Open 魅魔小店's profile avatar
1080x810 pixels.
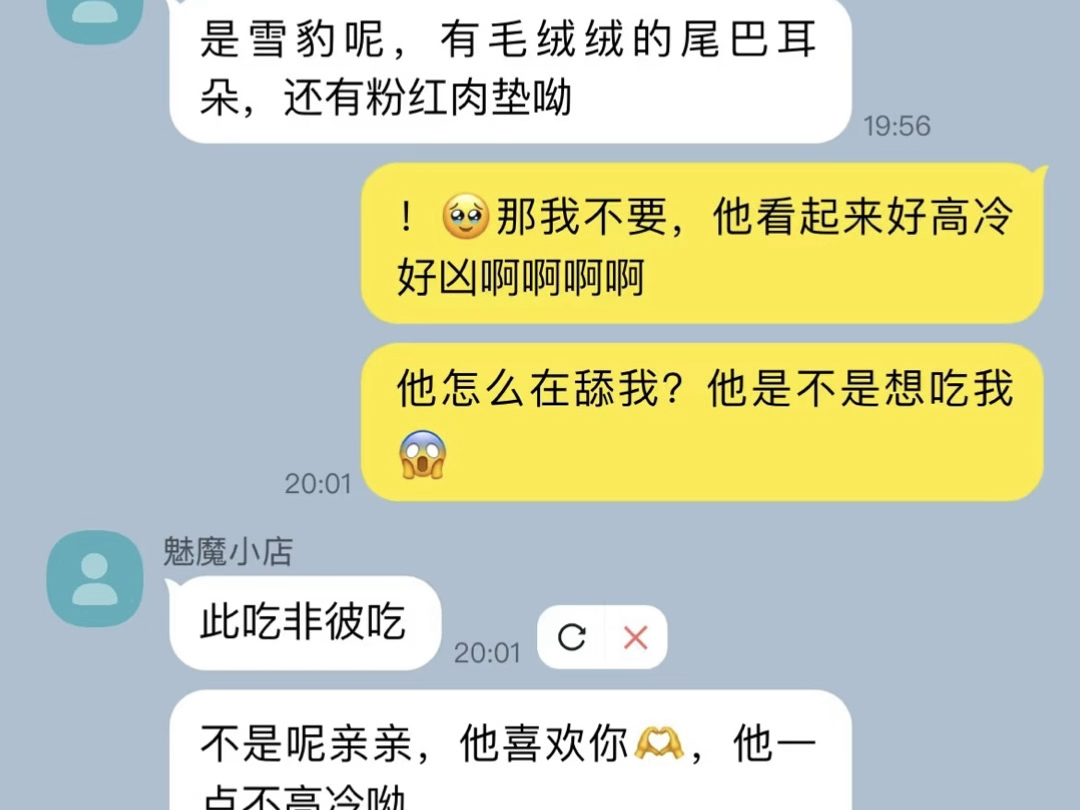pos(95,578)
